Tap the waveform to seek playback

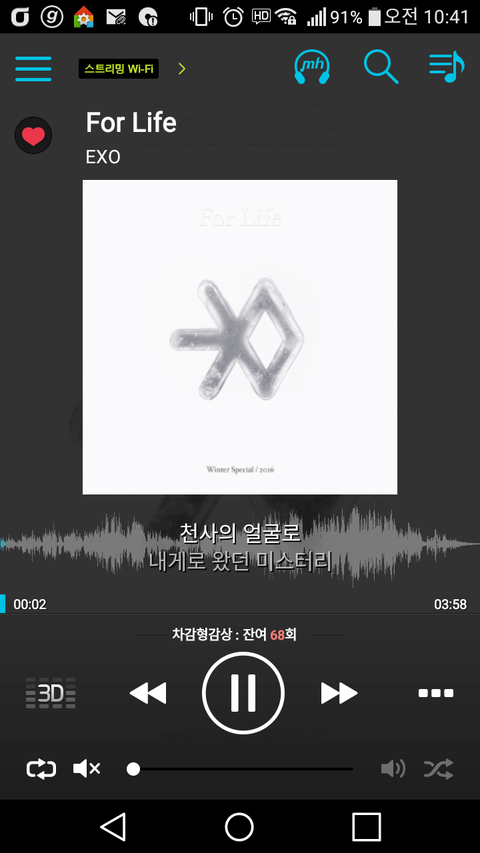240,545
